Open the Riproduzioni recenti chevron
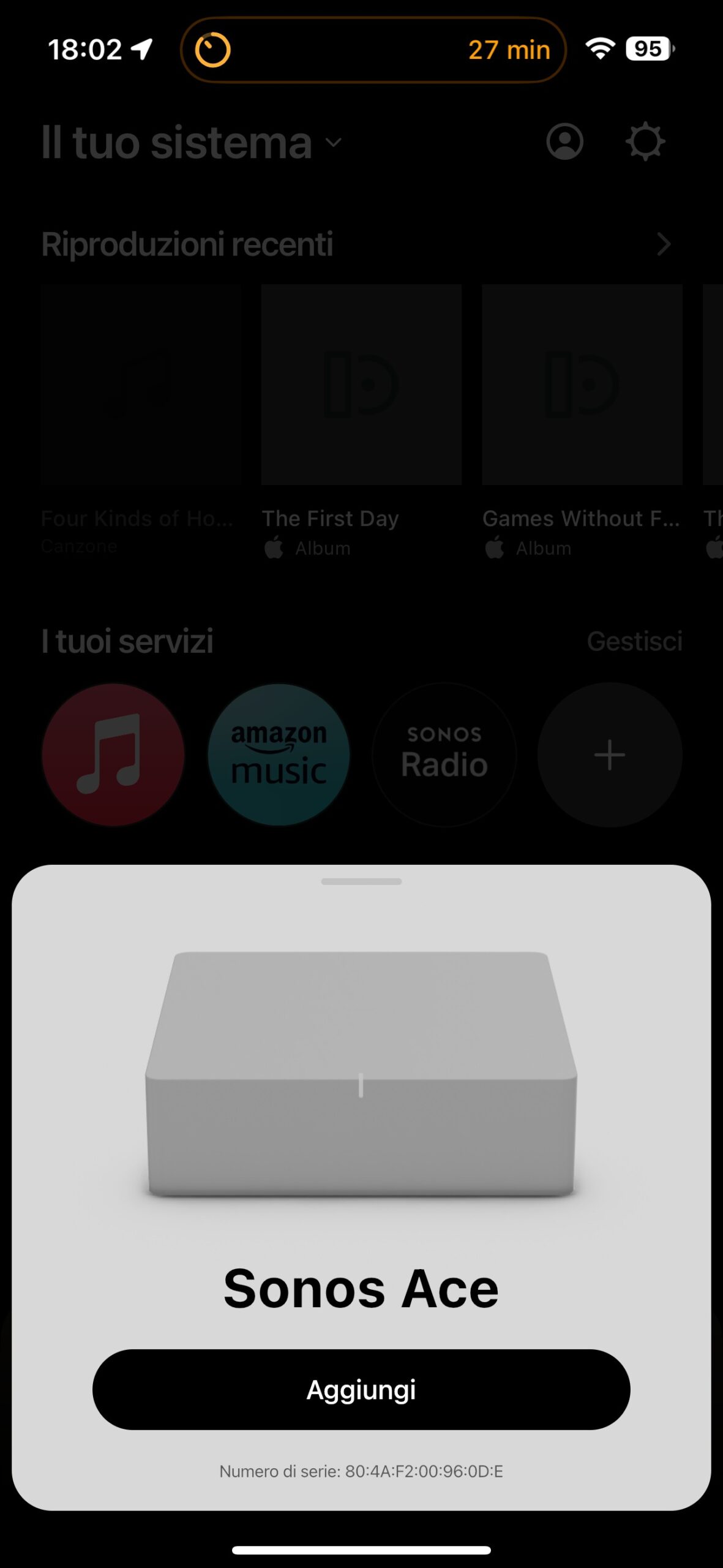Image resolution: width=723 pixels, height=1568 pixels. click(x=664, y=244)
